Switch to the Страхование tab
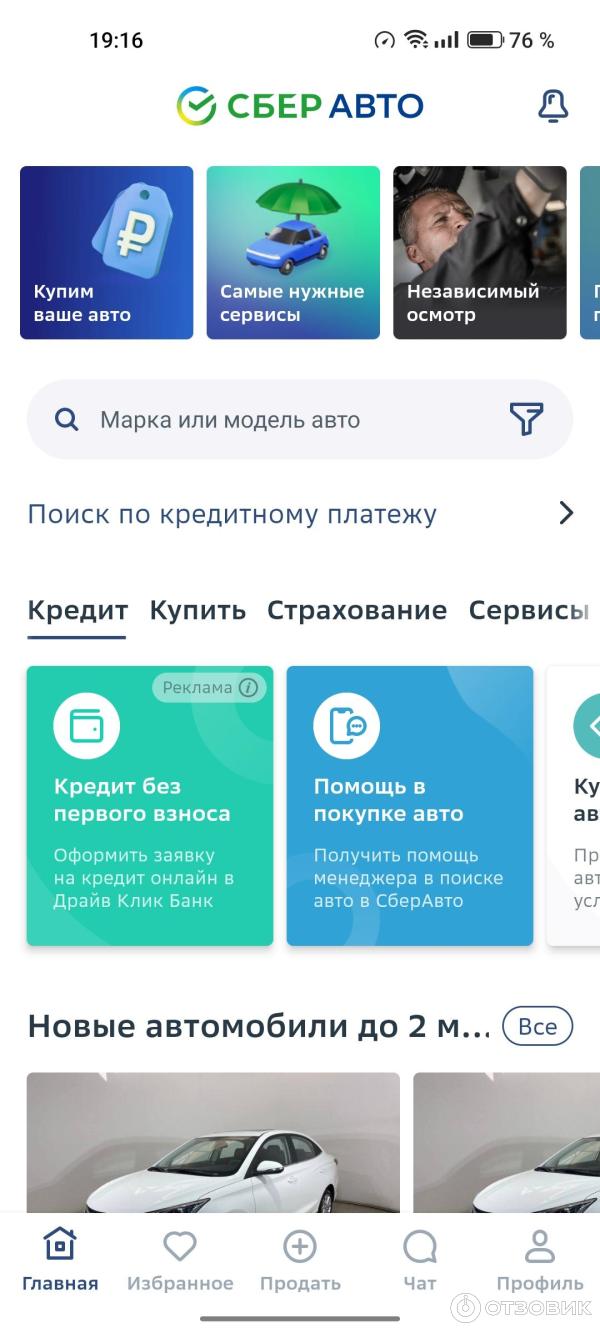 pos(356,611)
